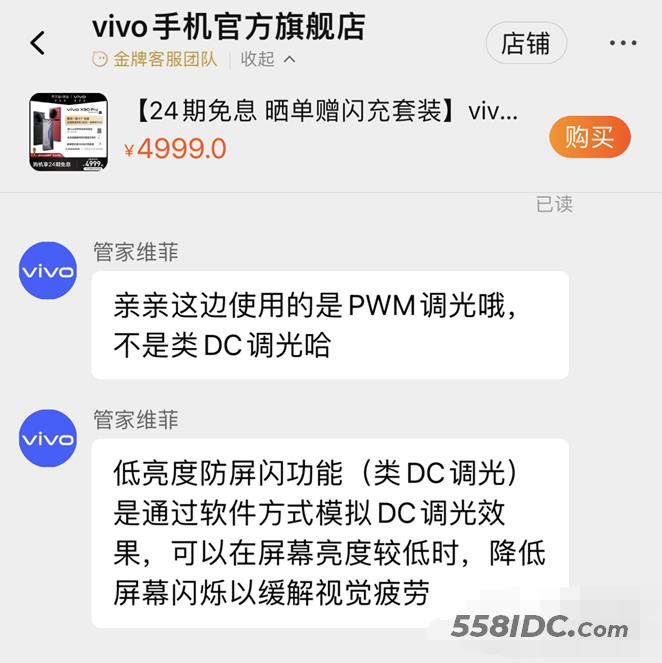The width and height of the screenshot is (662, 663).
Task: Collapse the 金牌客服团队 header with 收起
Action: 268,59
